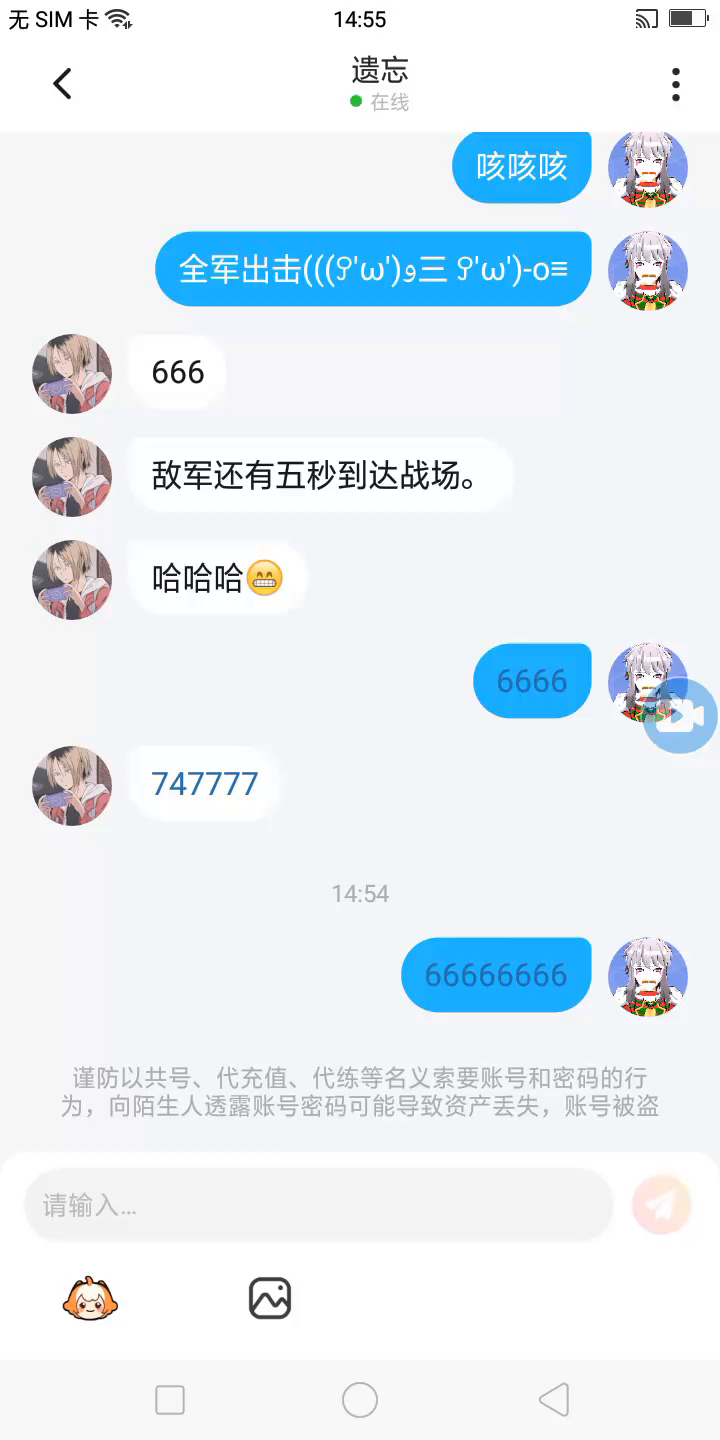Image resolution: width=720 pixels, height=1440 pixels.
Task: Tap the 747777 message link
Action: pyautogui.click(x=205, y=784)
